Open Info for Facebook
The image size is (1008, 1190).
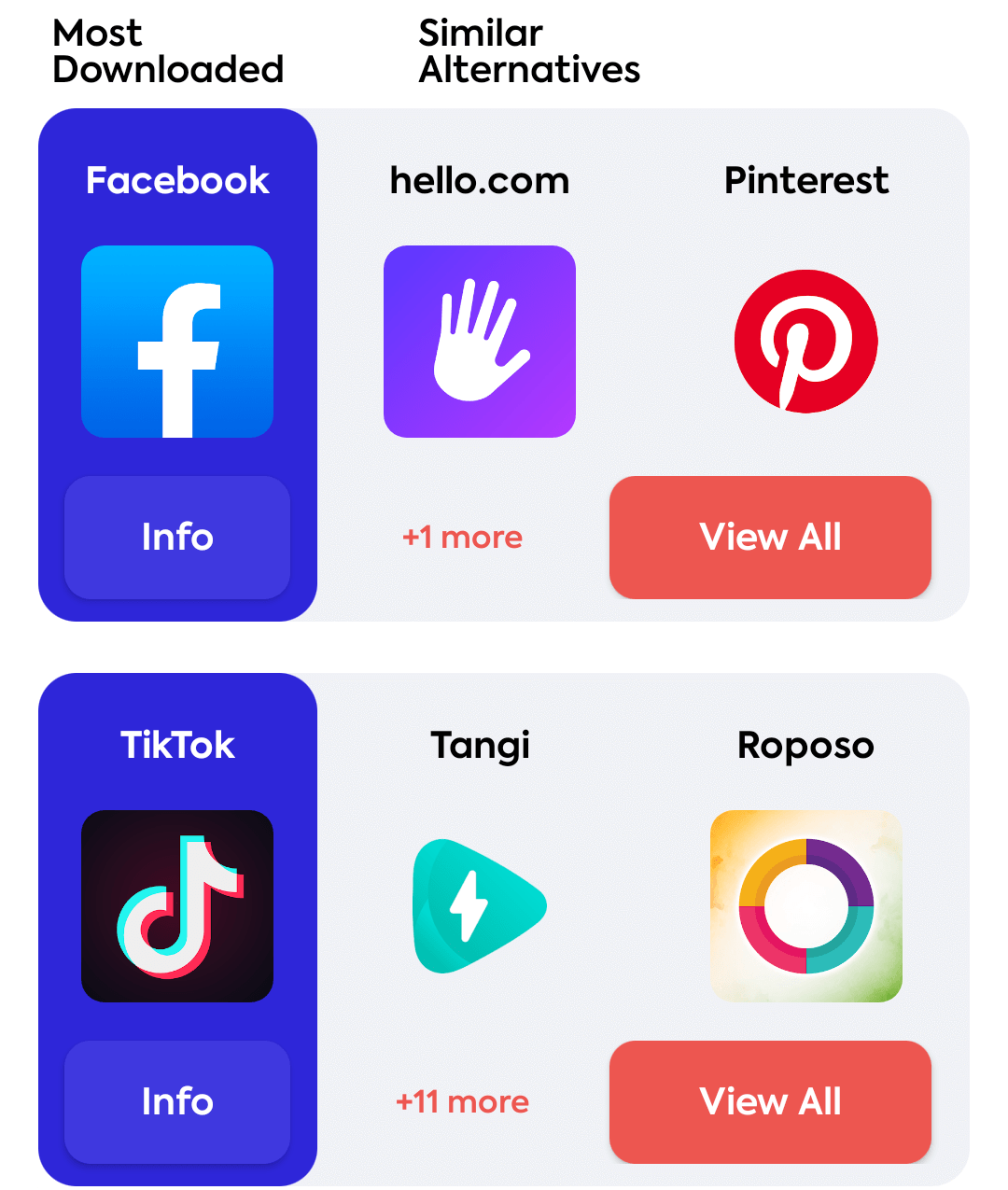click(177, 538)
